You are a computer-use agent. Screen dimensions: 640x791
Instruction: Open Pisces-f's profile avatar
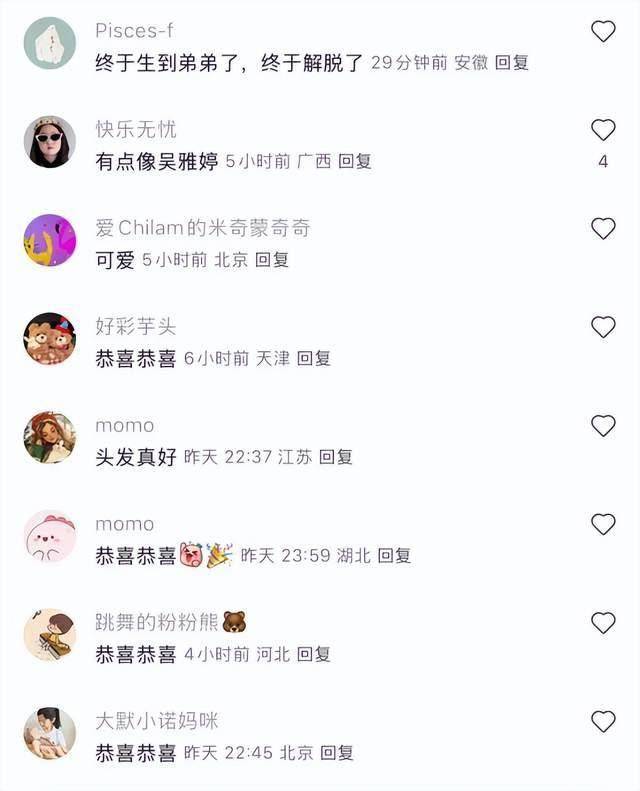point(49,44)
